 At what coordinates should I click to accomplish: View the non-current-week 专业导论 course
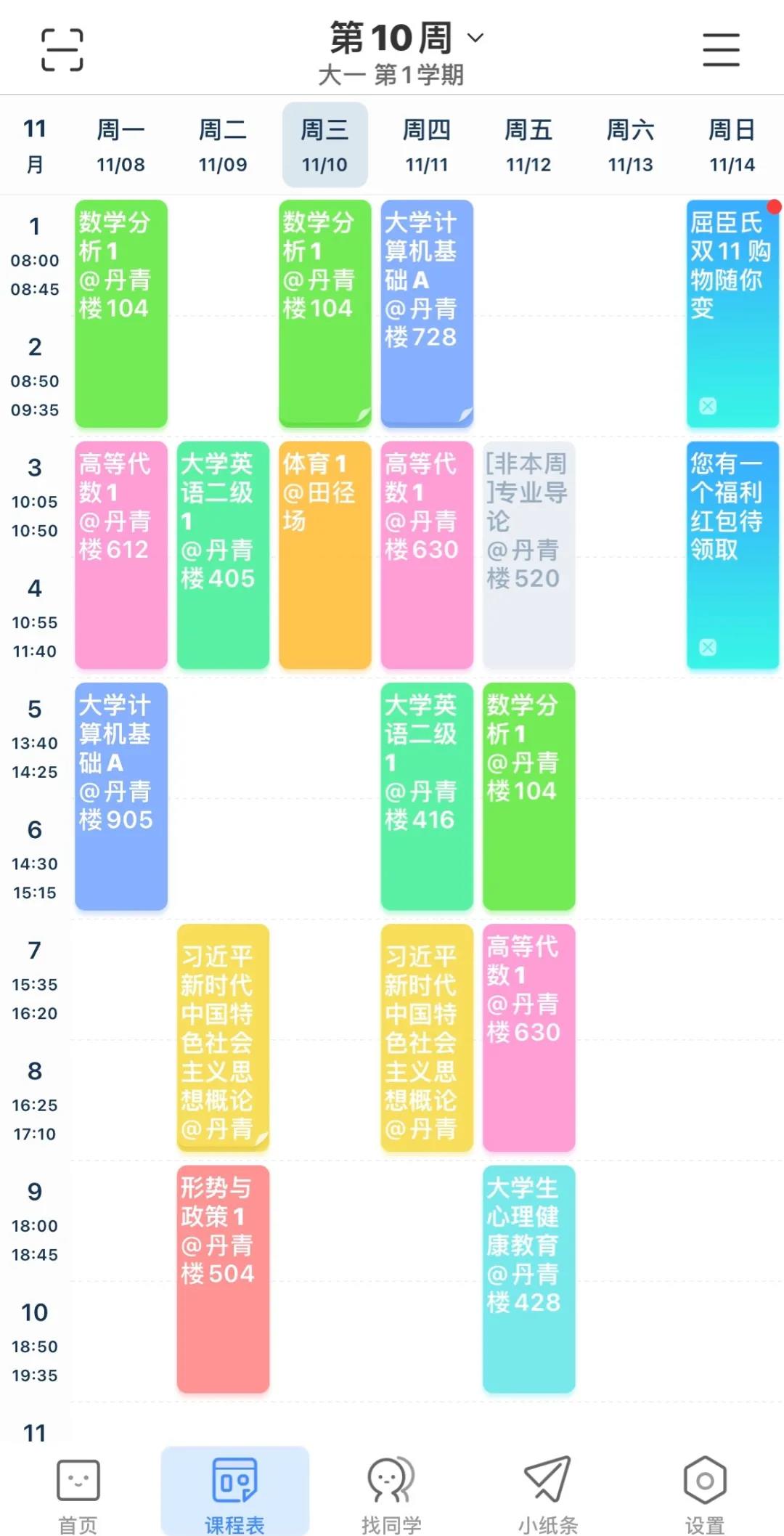click(x=528, y=555)
